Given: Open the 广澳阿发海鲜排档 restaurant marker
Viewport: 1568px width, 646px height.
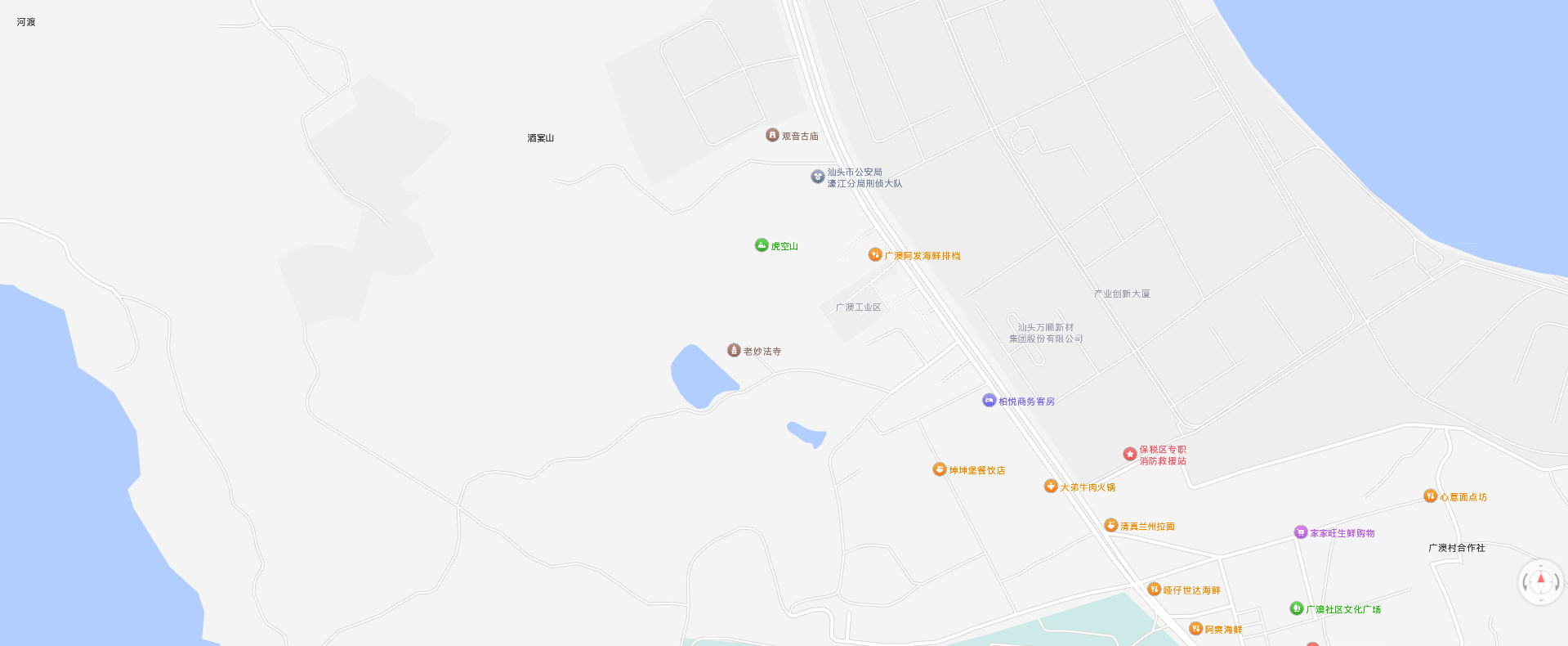Looking at the screenshot, I should click(x=875, y=255).
